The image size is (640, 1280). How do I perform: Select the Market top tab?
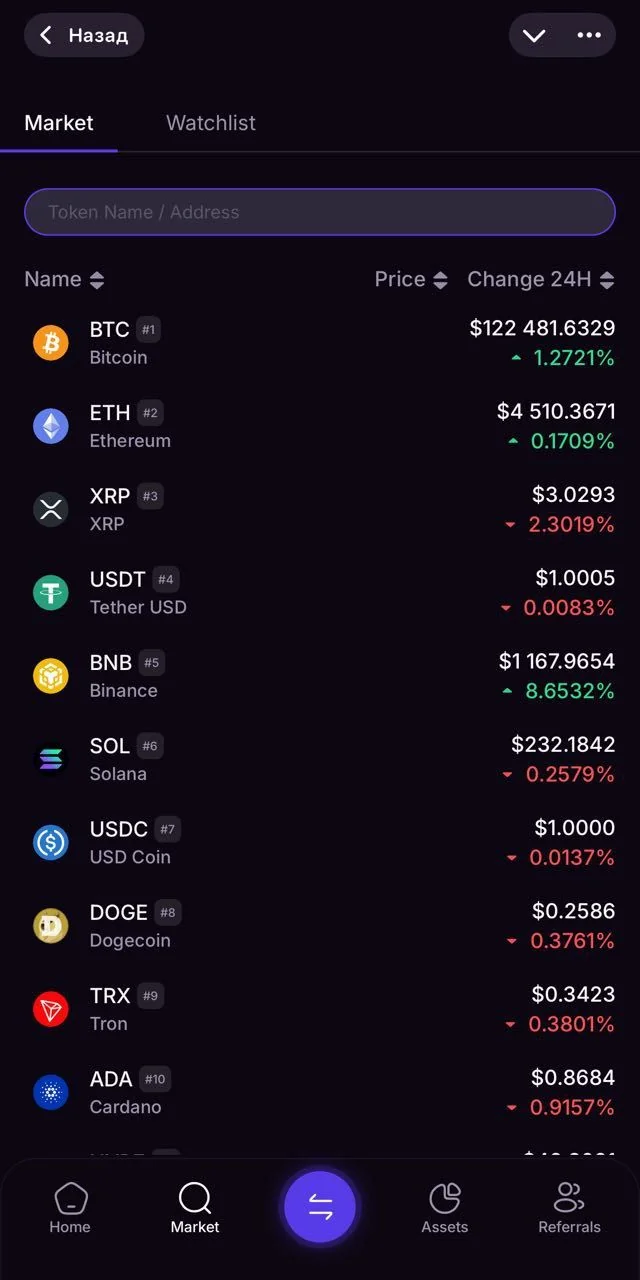[x=59, y=123]
